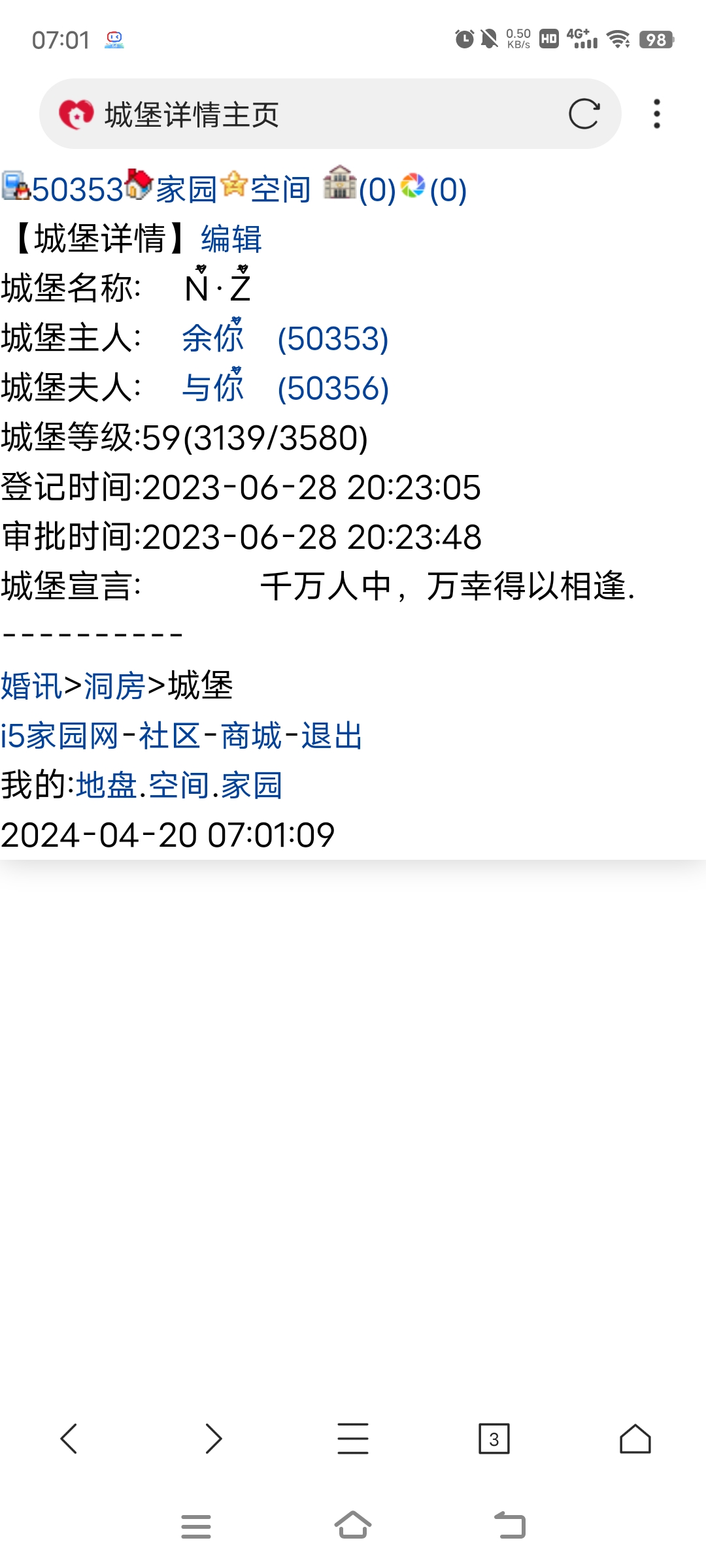Viewport: 706px width, 1568px height.
Task: Open the 地盘 link under 我的
Action: pyautogui.click(x=106, y=785)
